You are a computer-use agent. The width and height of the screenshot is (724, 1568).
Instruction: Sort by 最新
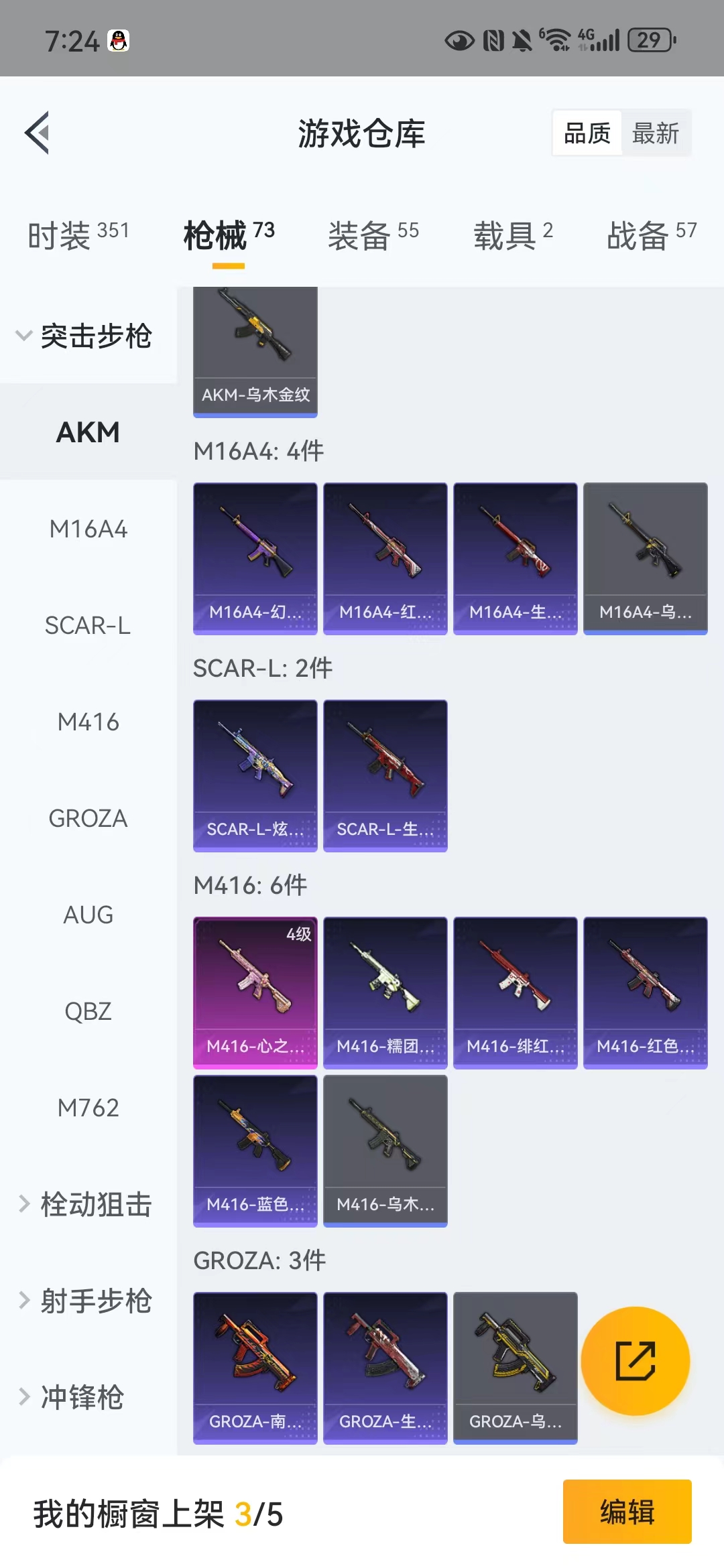click(656, 133)
